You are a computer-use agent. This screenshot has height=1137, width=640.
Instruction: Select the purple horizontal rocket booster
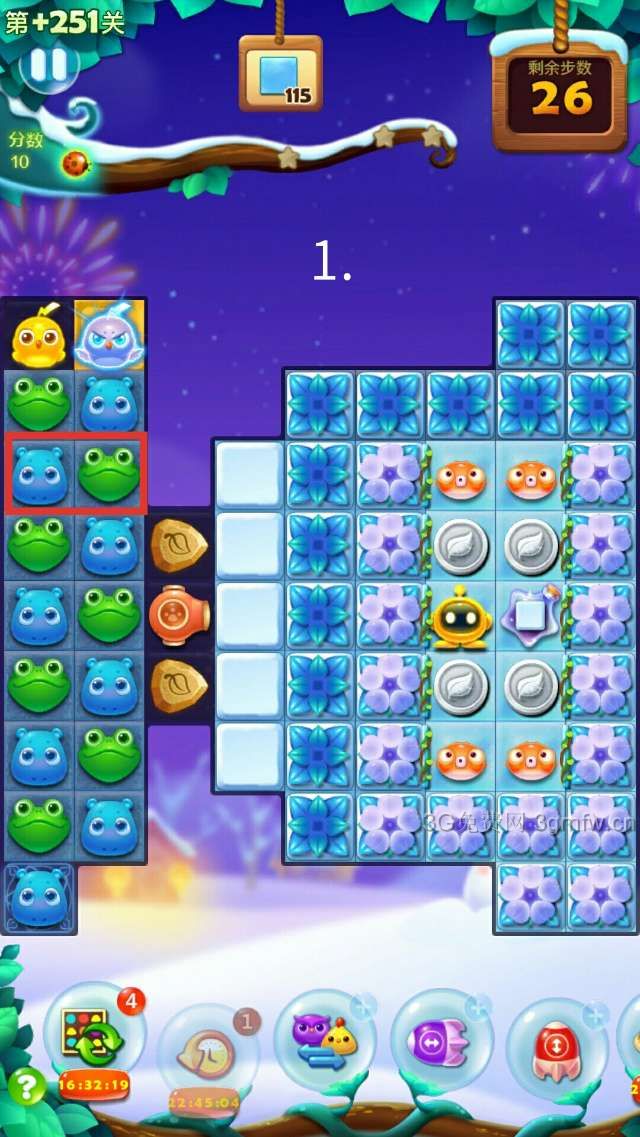(x=441, y=1042)
